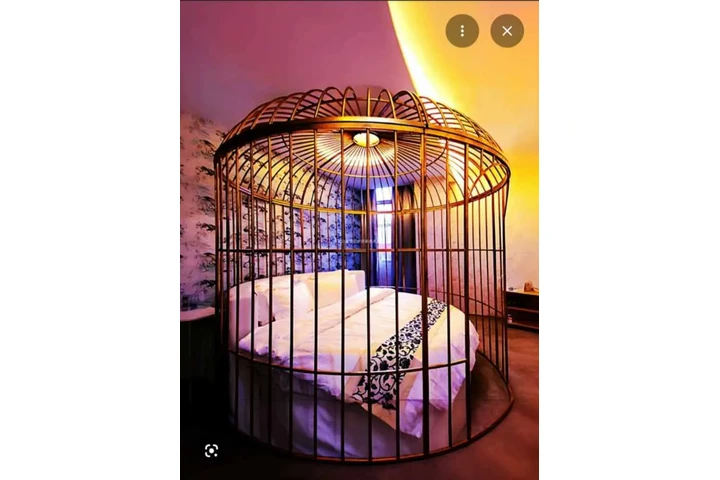Start a visual search with the lens icon
Screen dimensions: 720x480
(212, 450)
